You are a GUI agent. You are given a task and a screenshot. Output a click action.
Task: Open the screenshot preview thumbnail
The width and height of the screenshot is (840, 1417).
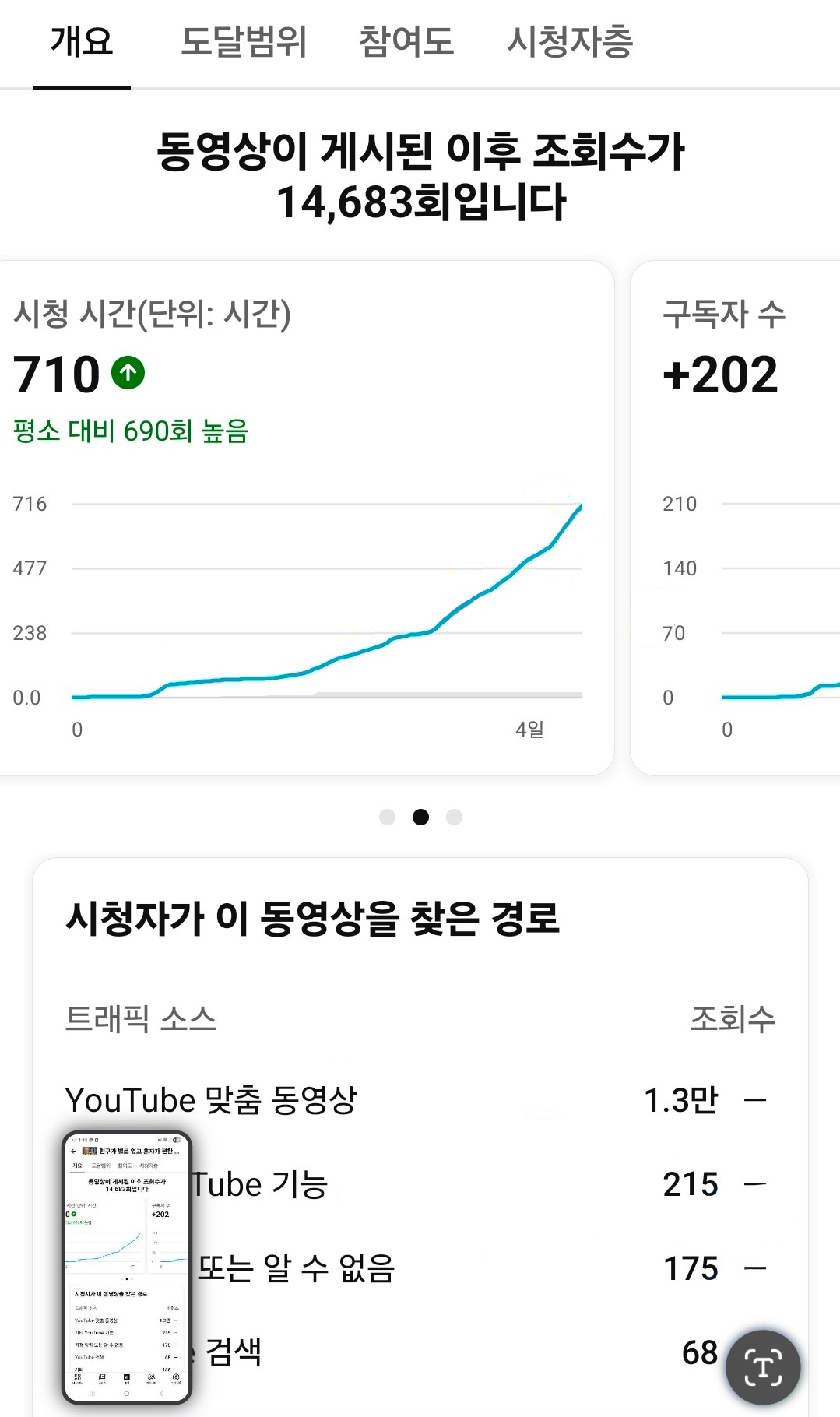pyautogui.click(x=127, y=1267)
